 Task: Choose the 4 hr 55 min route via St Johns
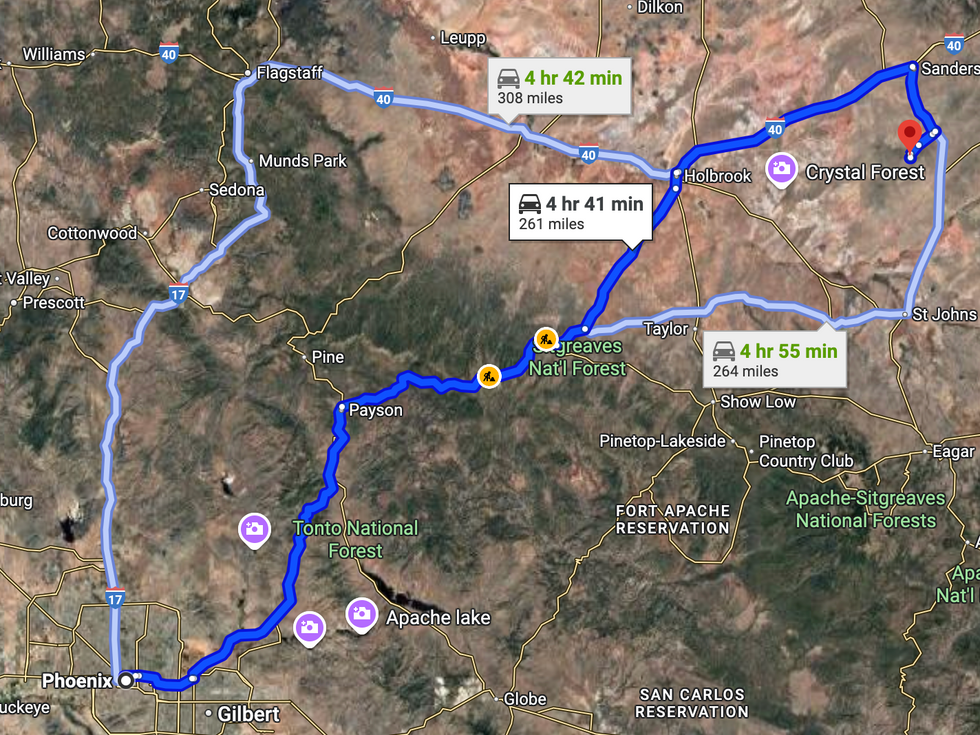pyautogui.click(x=774, y=360)
